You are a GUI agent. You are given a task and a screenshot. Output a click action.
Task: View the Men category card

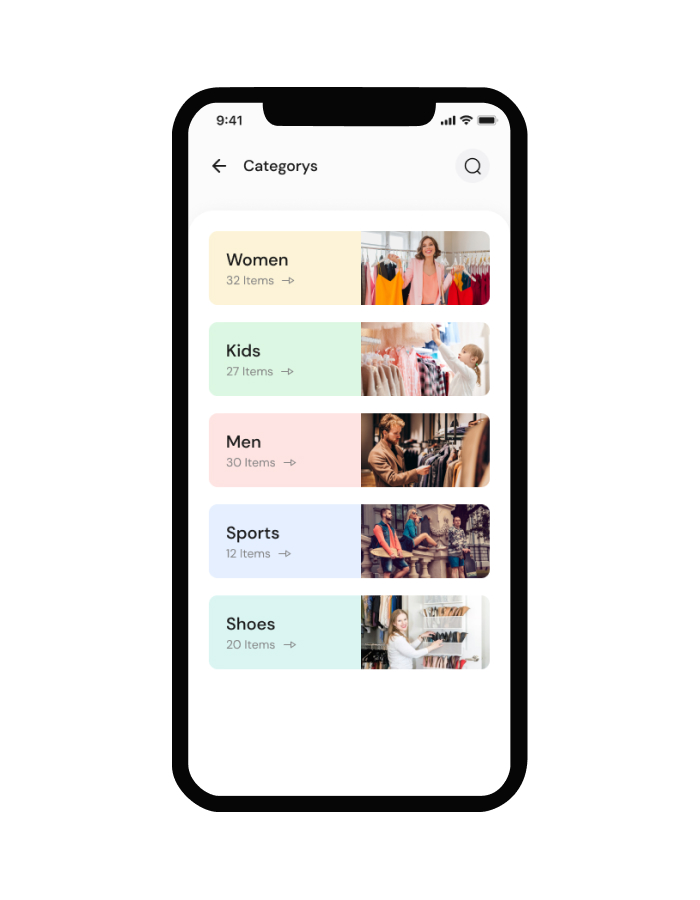coord(349,450)
